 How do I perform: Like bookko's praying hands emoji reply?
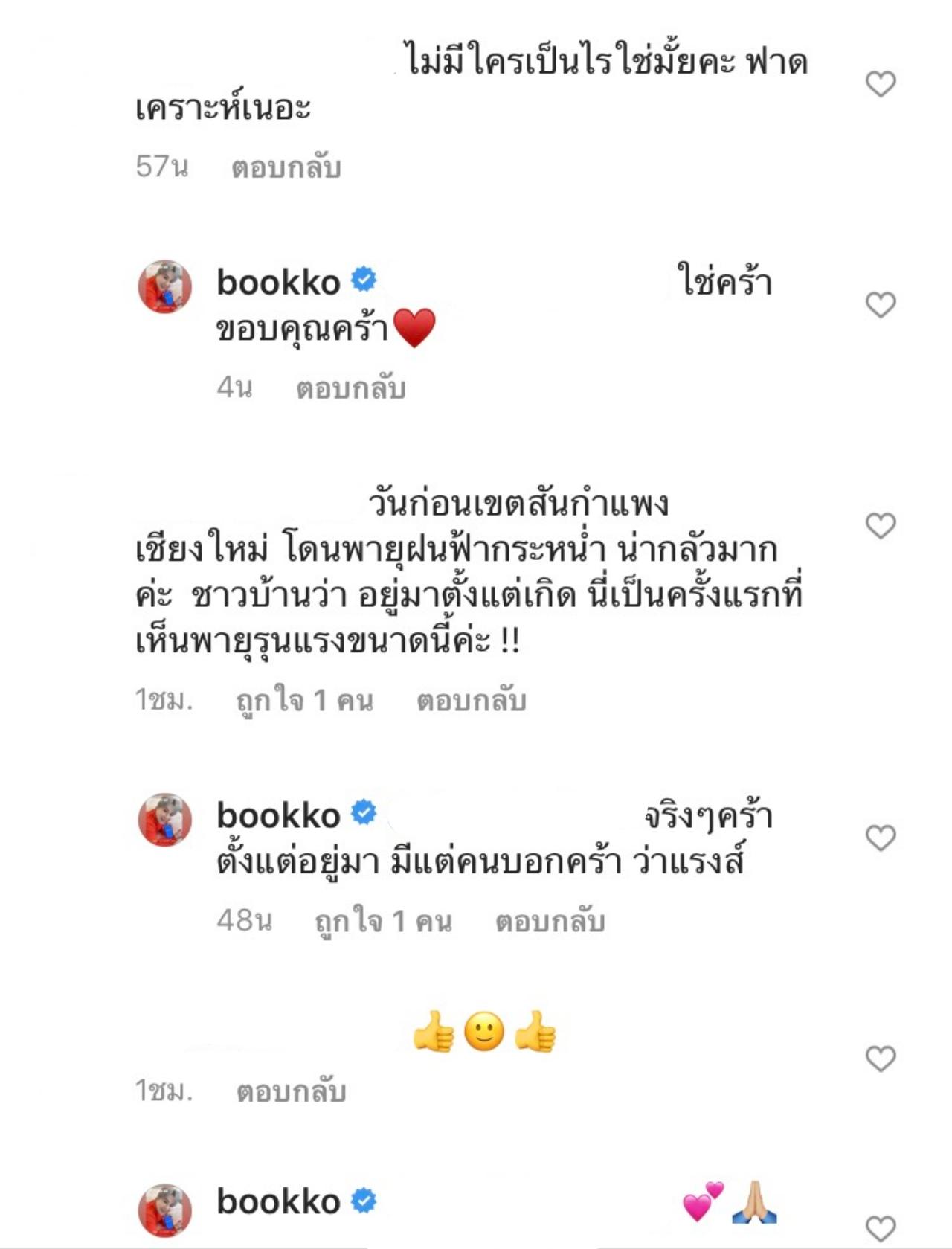click(881, 1227)
